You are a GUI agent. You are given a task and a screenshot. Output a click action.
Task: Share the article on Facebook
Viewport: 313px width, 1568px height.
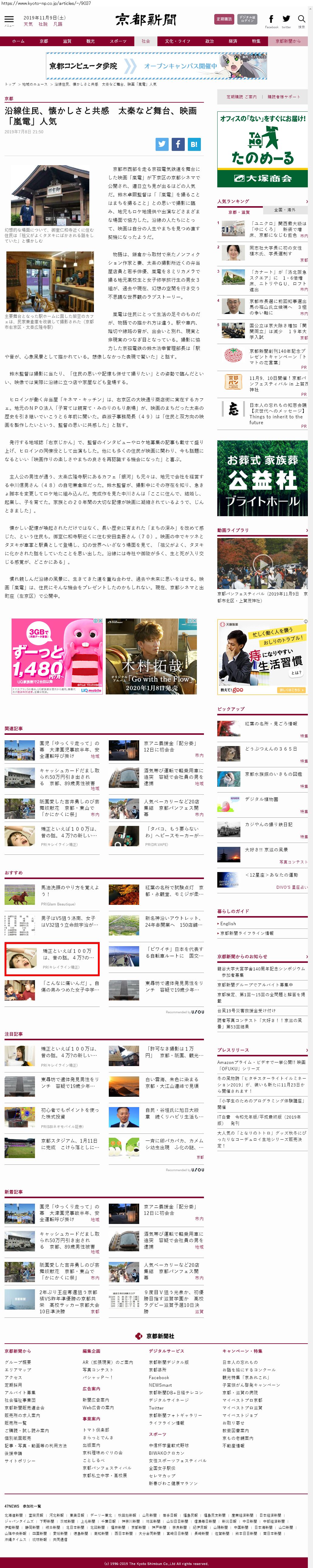coord(178,144)
